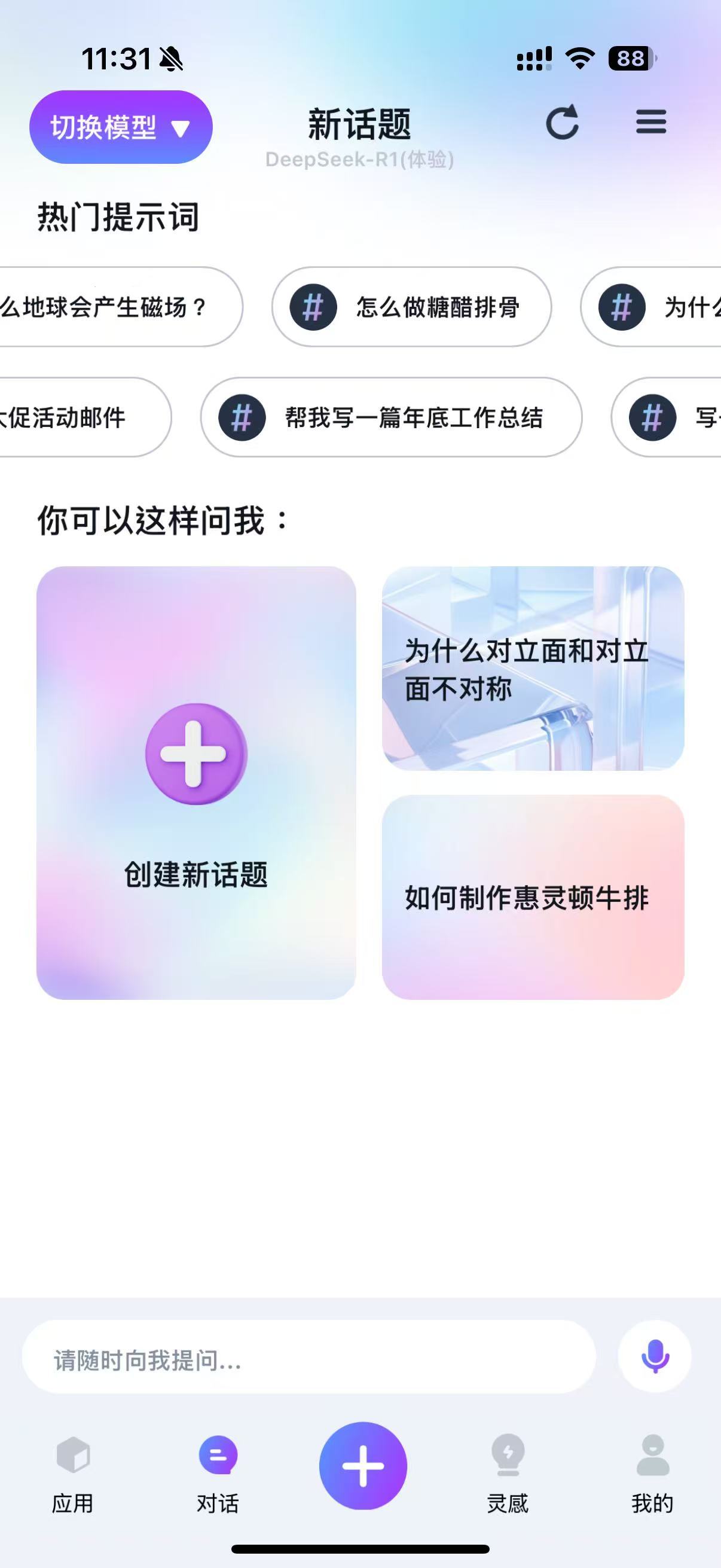Open the 切换模型 model switcher
Screen dimensions: 721x1568
coord(121,127)
